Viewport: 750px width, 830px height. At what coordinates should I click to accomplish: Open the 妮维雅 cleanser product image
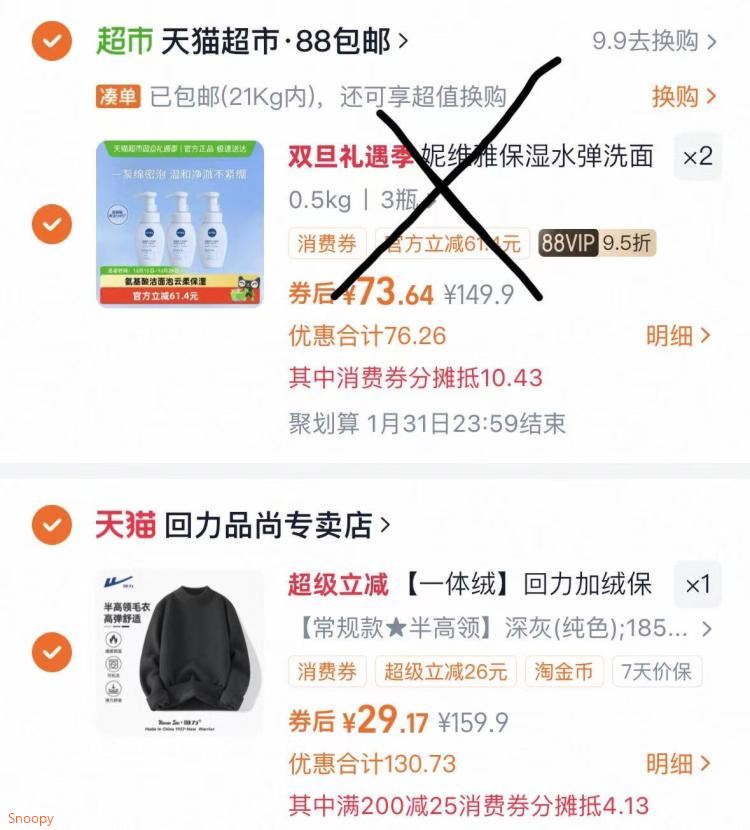click(180, 223)
